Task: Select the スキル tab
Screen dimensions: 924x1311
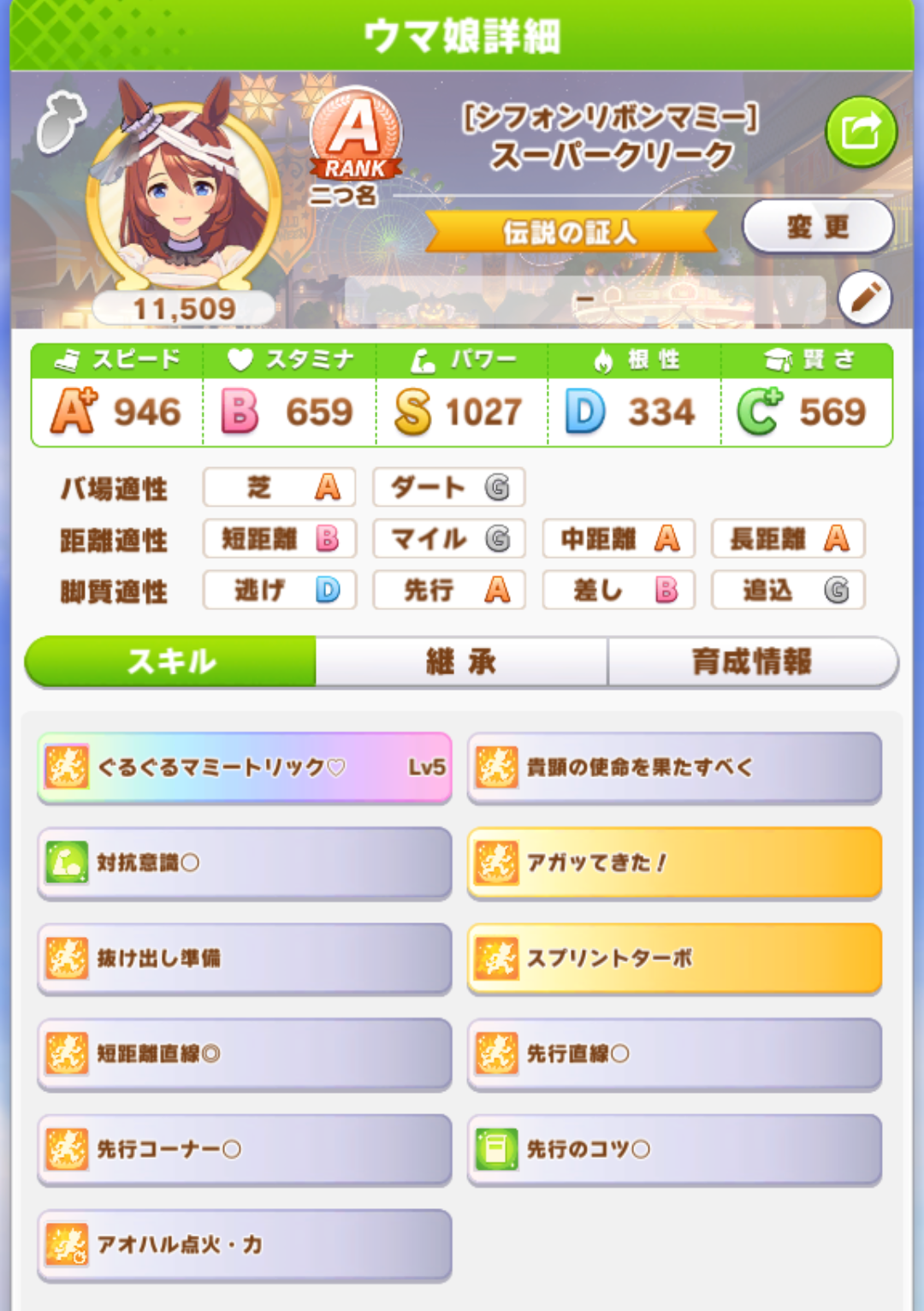Action: pyautogui.click(x=171, y=661)
